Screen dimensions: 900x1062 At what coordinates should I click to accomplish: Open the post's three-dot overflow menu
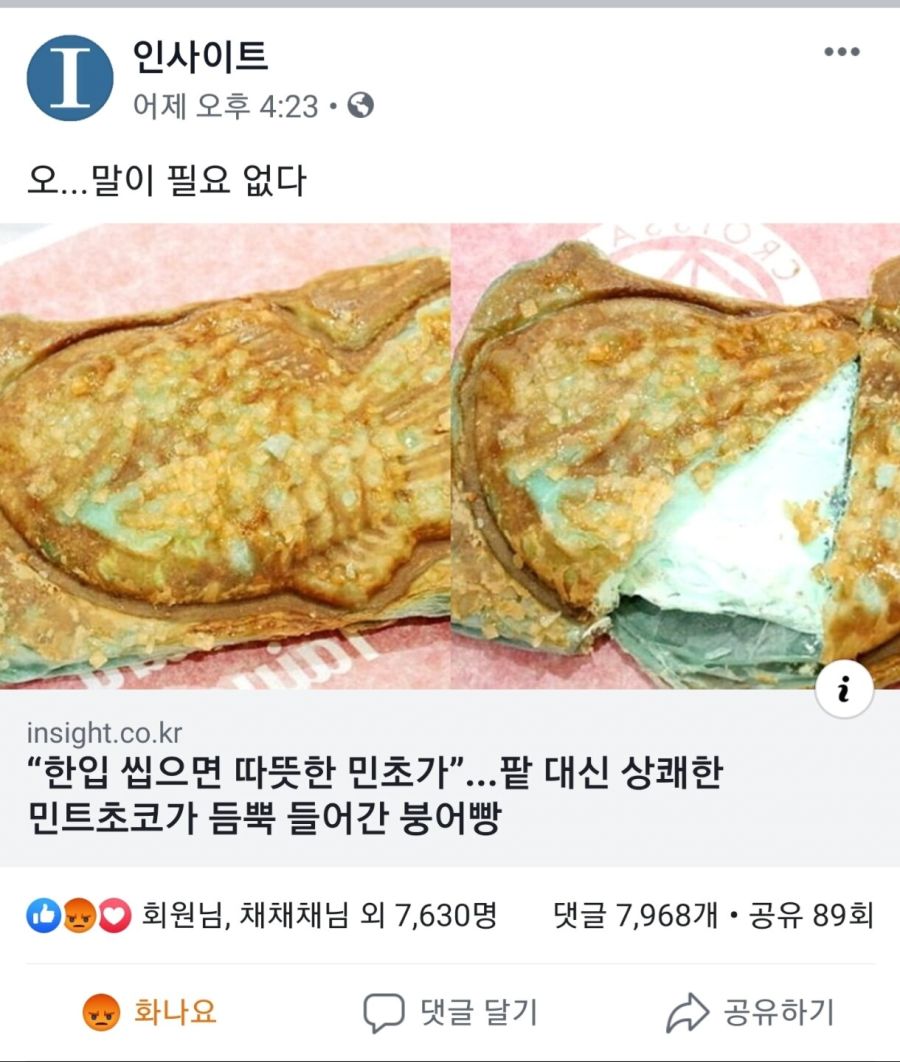(x=841, y=53)
